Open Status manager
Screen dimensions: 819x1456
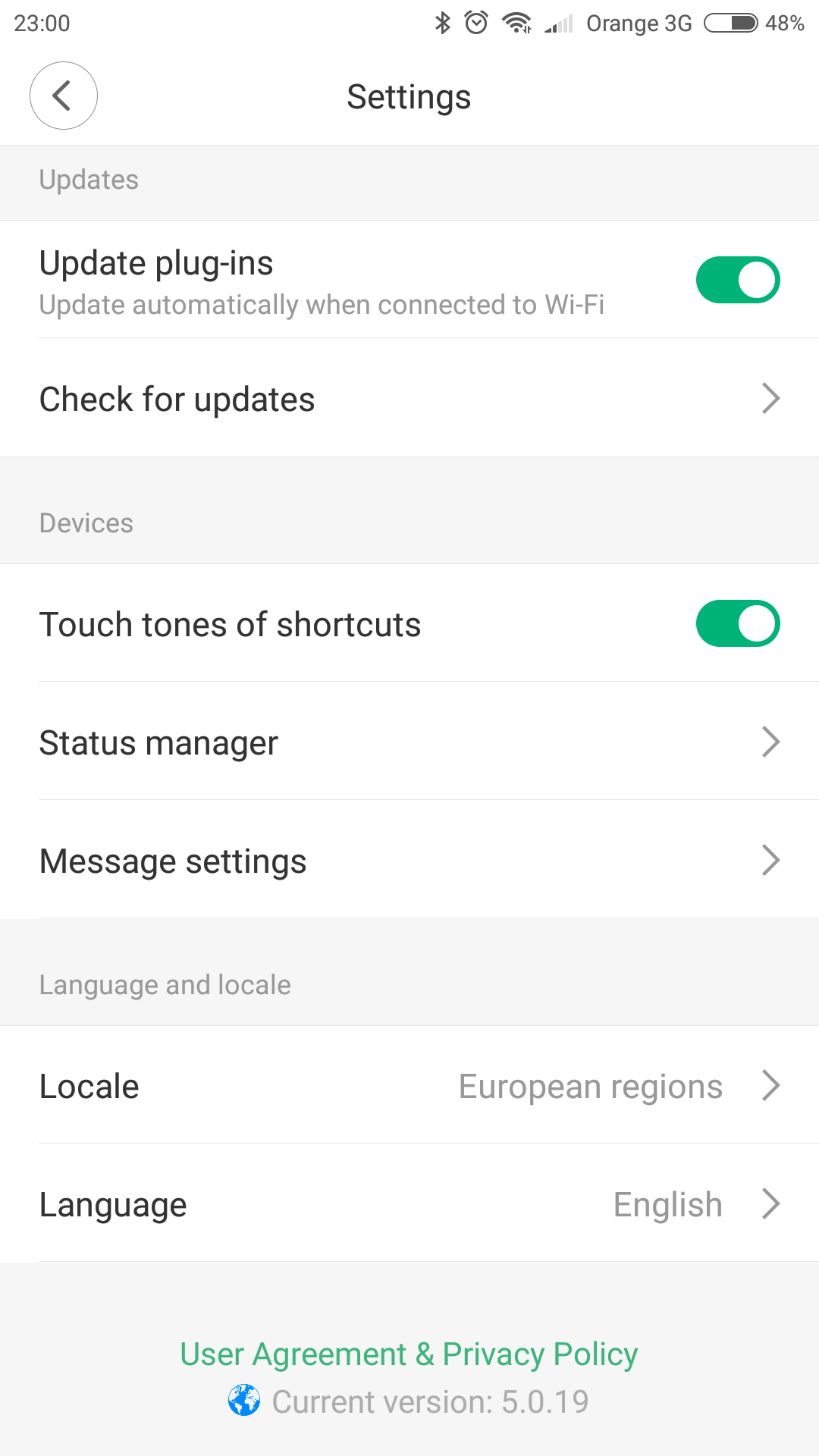409,742
